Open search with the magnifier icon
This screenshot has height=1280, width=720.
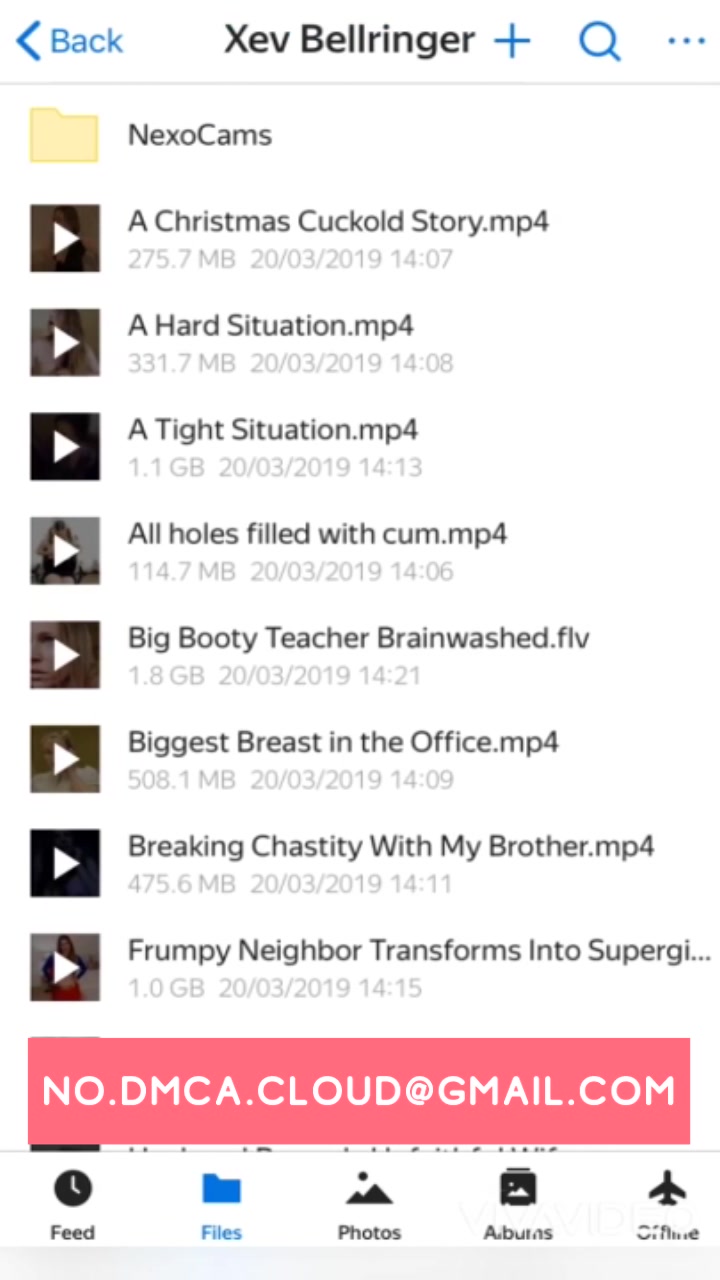click(599, 42)
